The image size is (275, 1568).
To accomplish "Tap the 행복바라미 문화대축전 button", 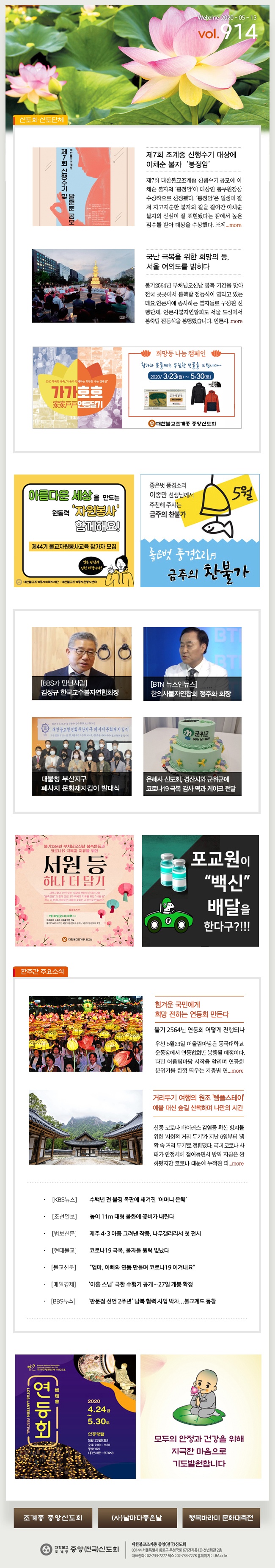I will [221, 1518].
